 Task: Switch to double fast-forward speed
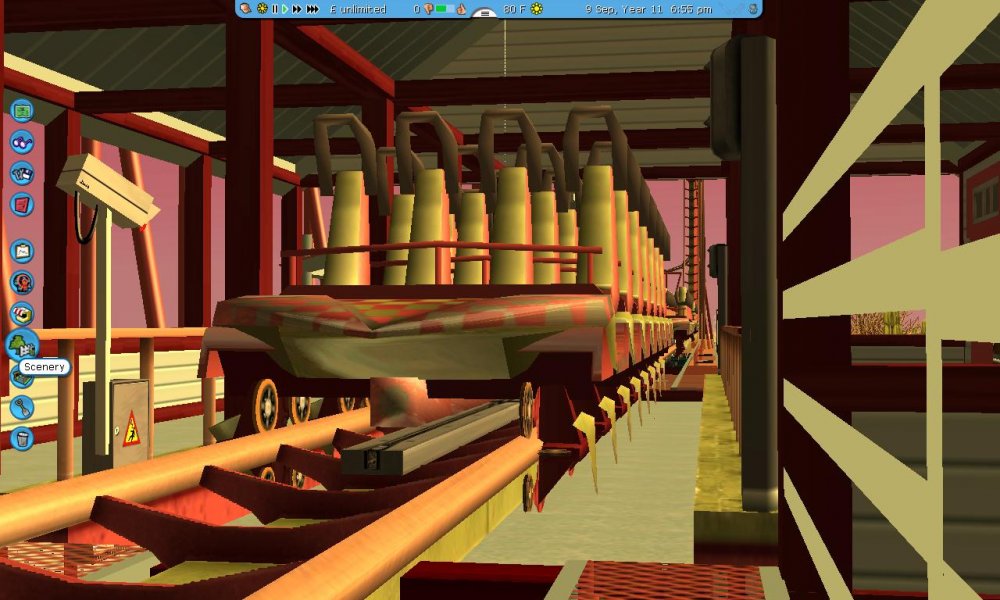[297, 9]
